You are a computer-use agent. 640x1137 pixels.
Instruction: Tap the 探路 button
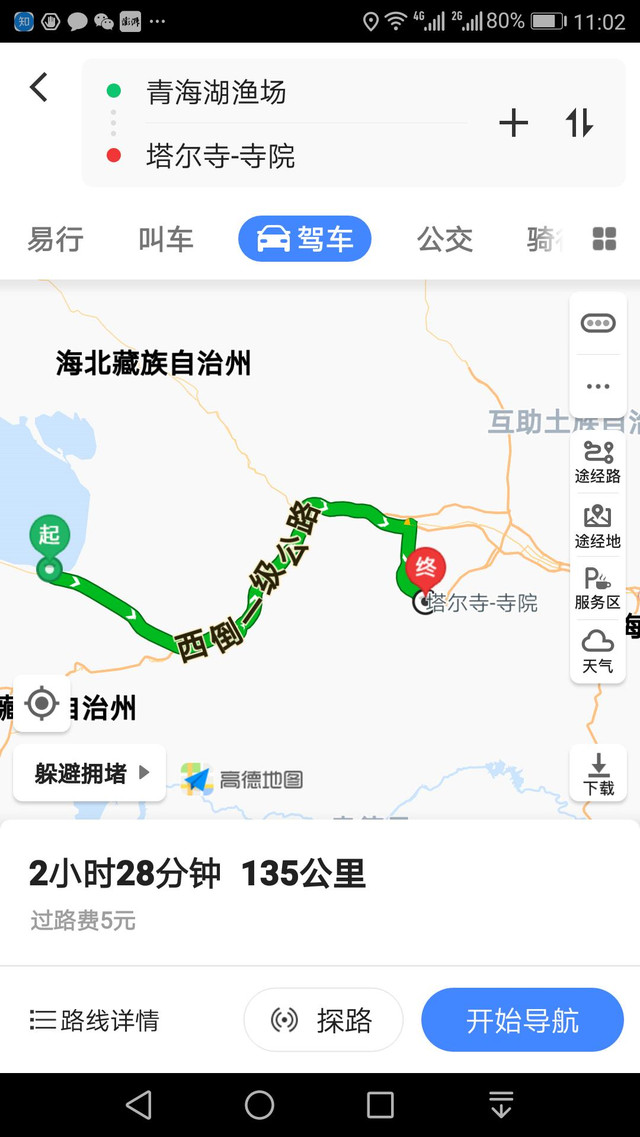pos(323,1020)
